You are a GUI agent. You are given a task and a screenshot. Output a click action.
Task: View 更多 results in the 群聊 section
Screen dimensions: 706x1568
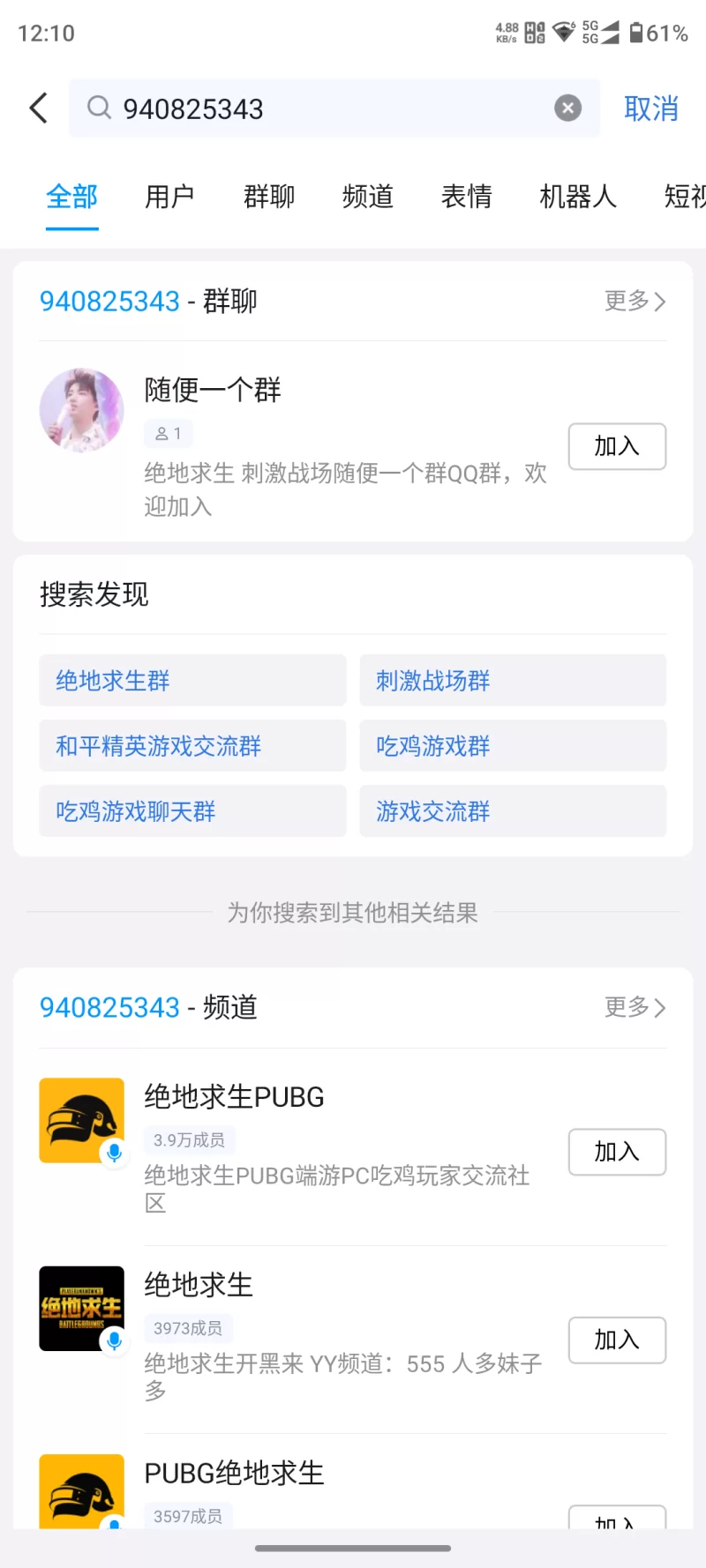635,302
